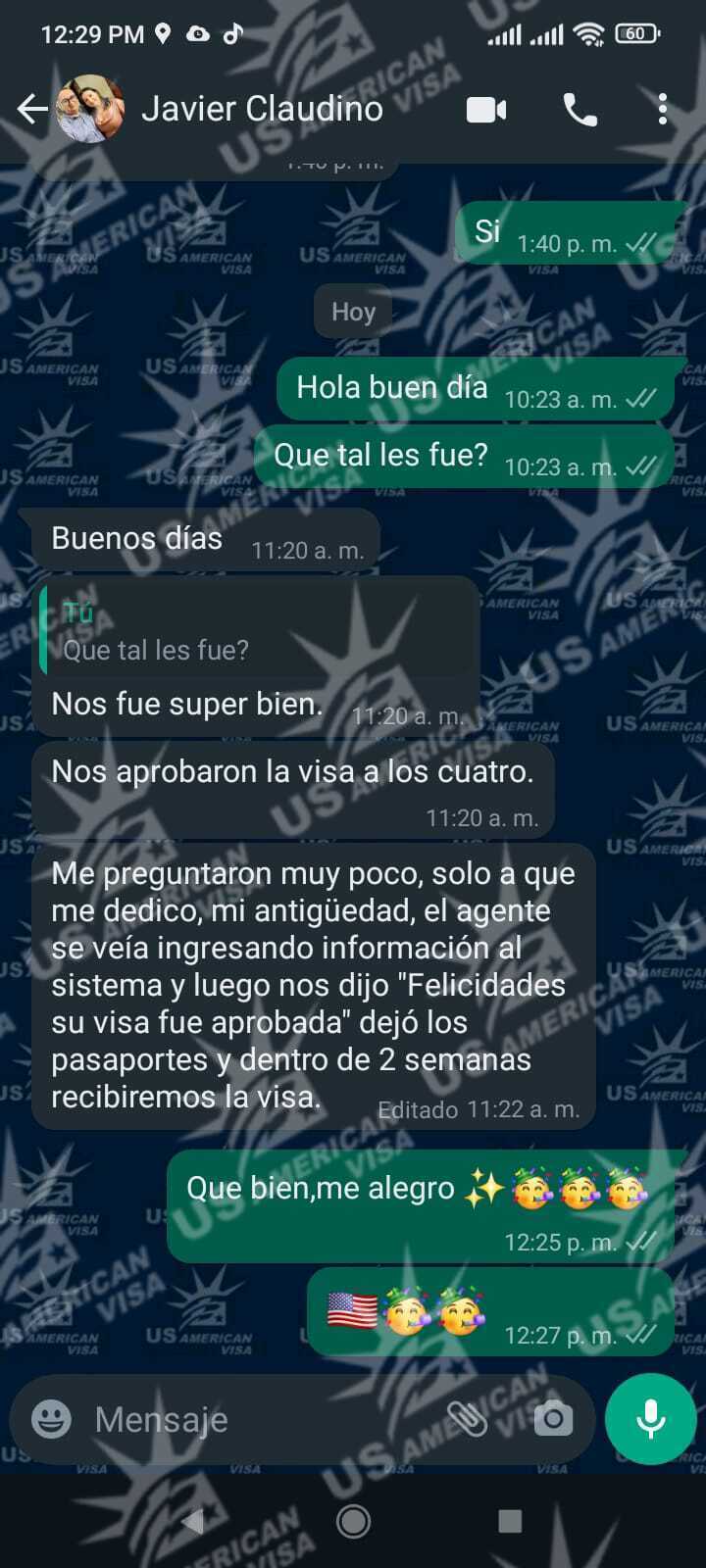
Task: Tap the microphone voice message button
Action: coord(650,1418)
